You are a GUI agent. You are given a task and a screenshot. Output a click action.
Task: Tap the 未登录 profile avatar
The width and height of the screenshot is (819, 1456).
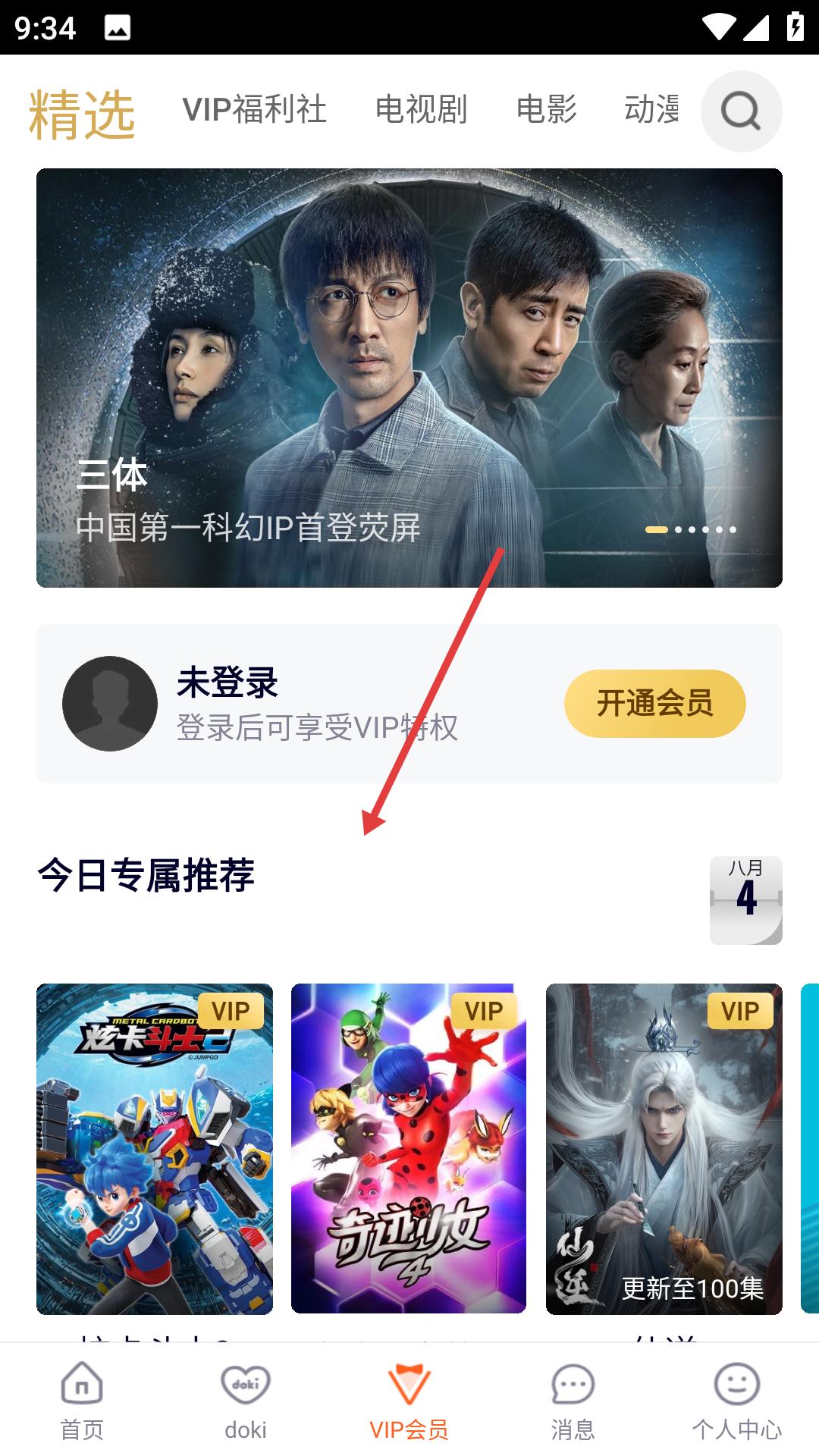[110, 703]
